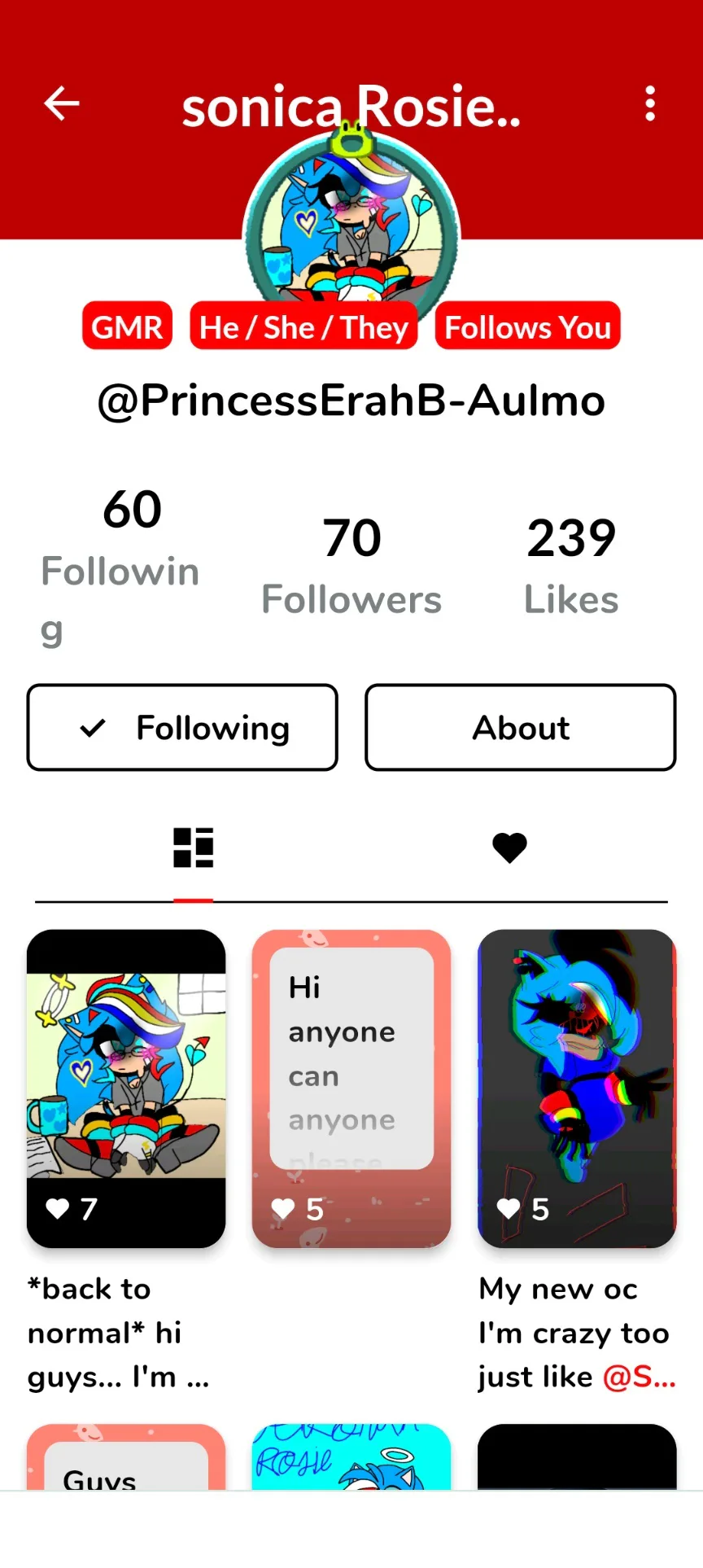Switch to the liked posts heart tab
The height and width of the screenshot is (1568, 703).
coord(509,848)
